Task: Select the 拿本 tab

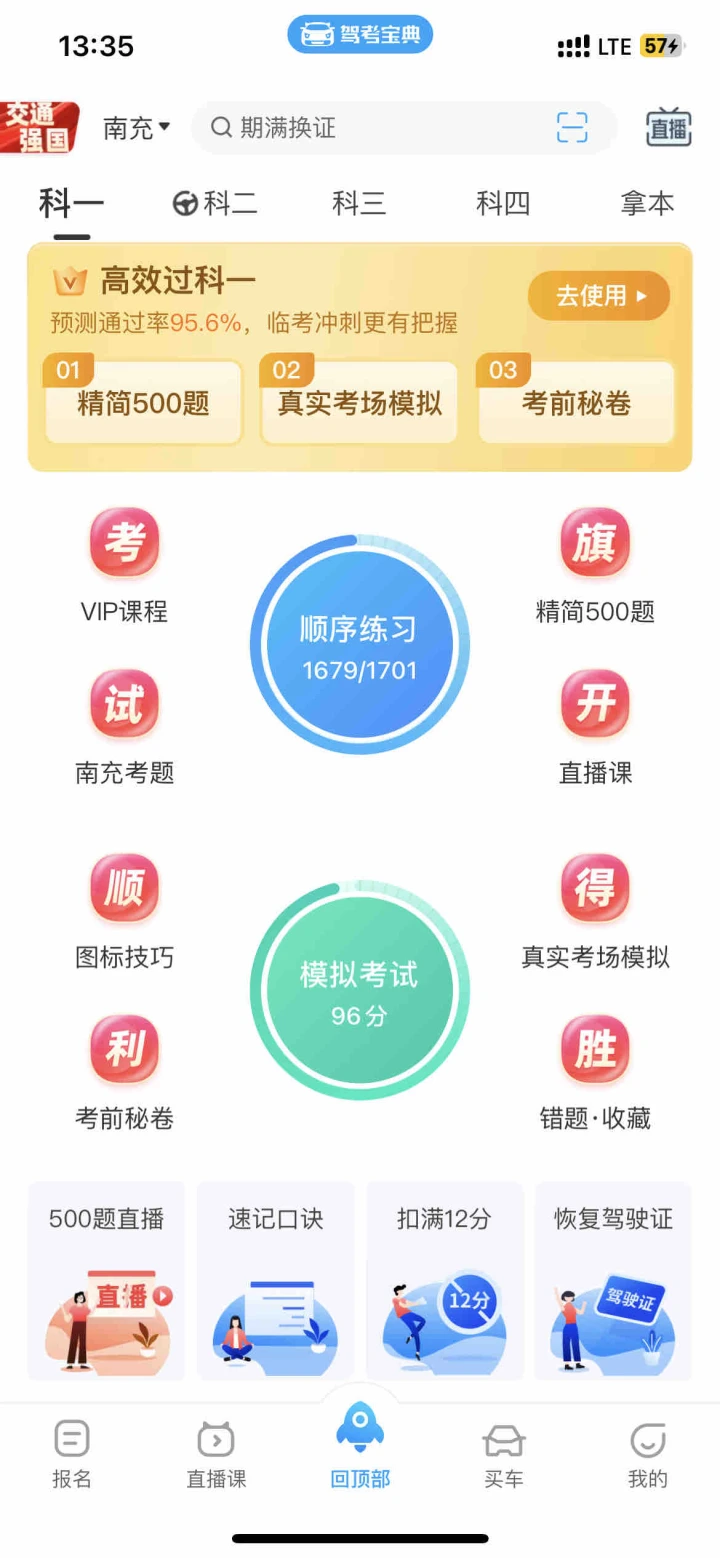Action: click(647, 204)
